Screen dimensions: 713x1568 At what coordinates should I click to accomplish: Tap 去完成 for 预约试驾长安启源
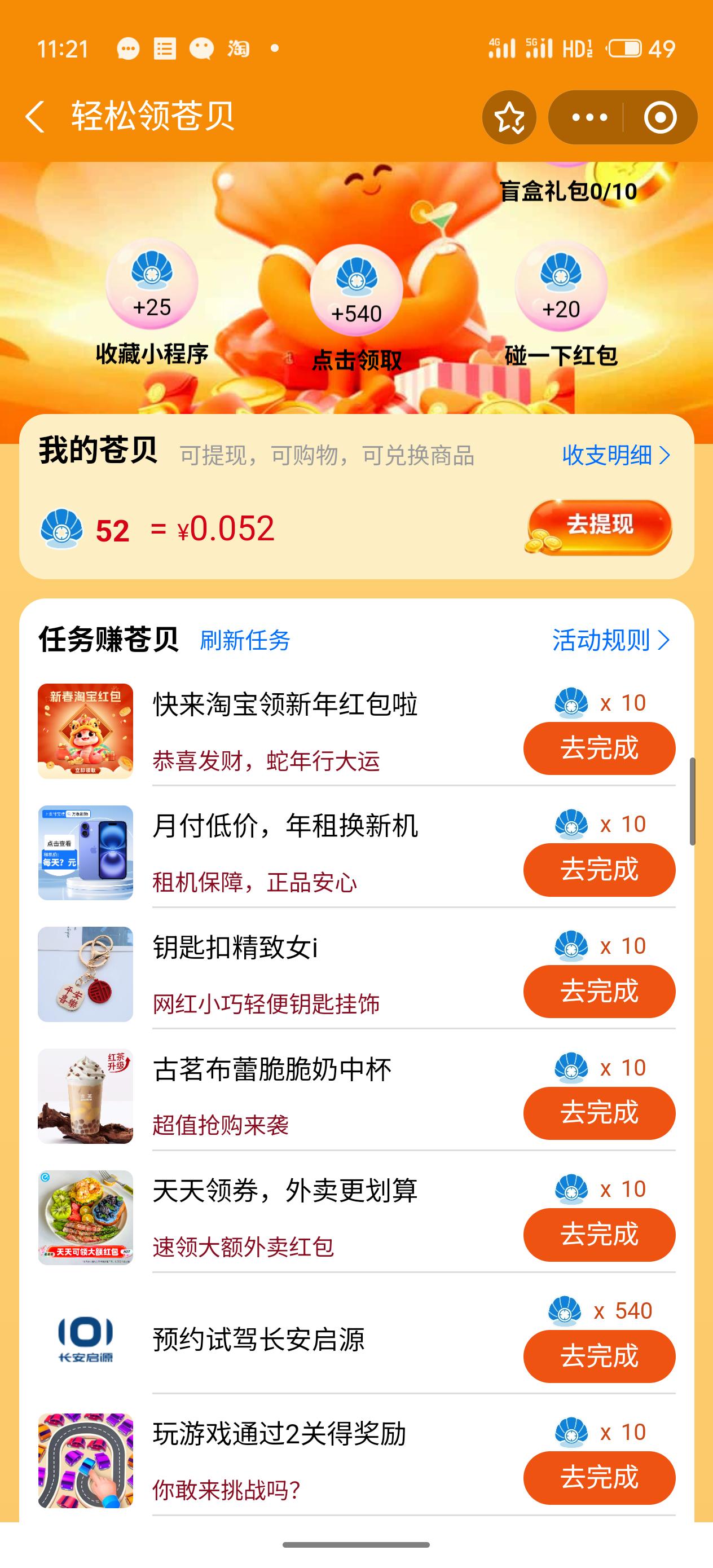(x=599, y=1356)
